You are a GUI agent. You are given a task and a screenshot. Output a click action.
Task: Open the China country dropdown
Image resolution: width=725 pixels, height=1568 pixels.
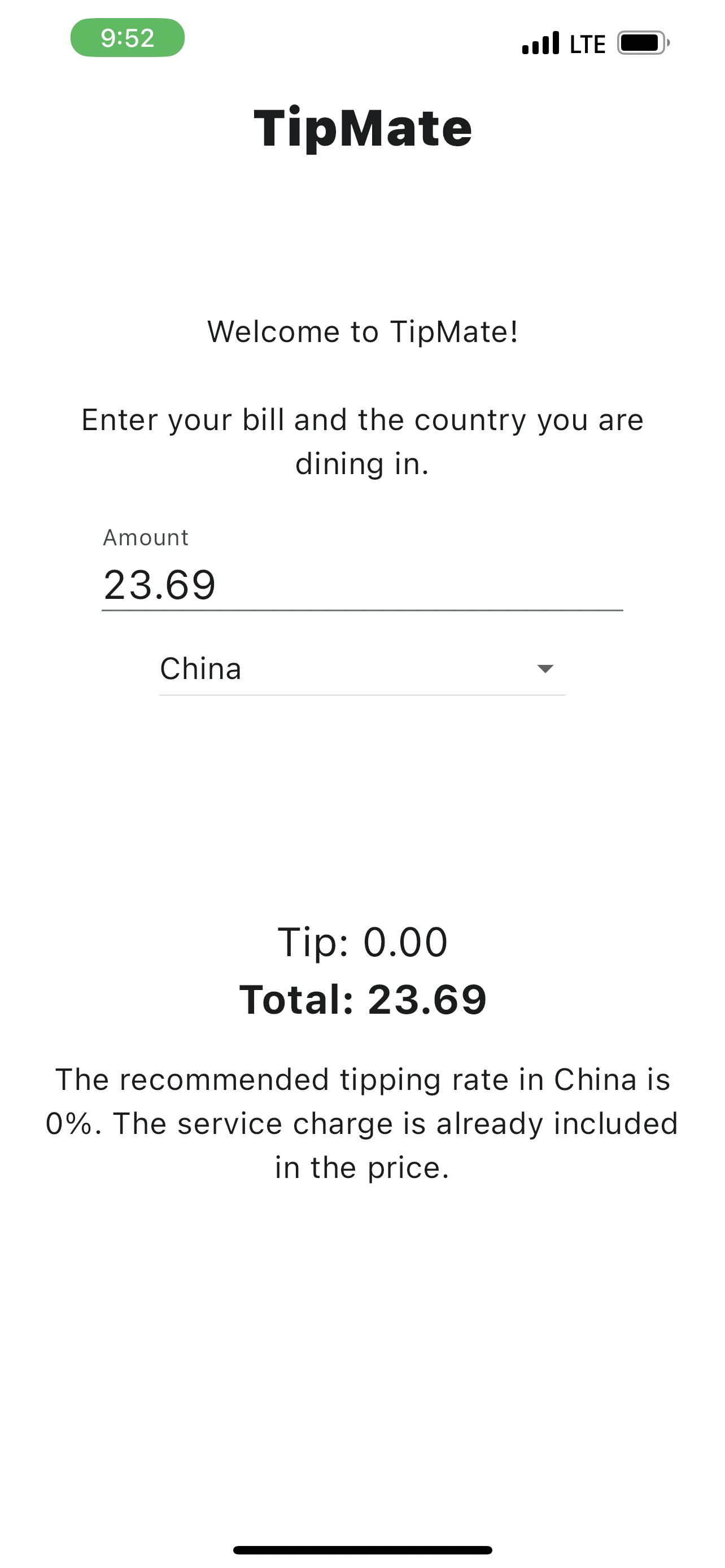(x=361, y=669)
